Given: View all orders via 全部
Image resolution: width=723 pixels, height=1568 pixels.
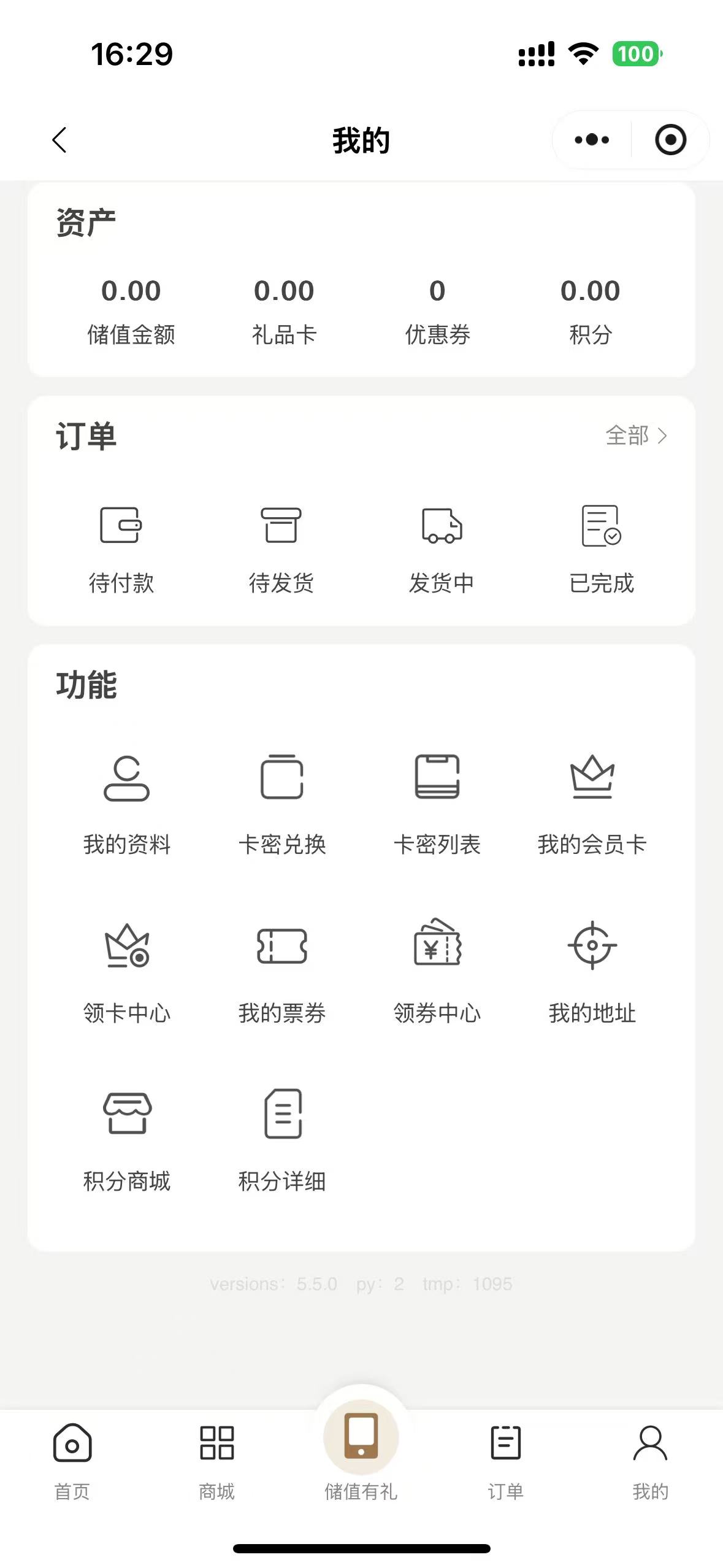Looking at the screenshot, I should 636,436.
